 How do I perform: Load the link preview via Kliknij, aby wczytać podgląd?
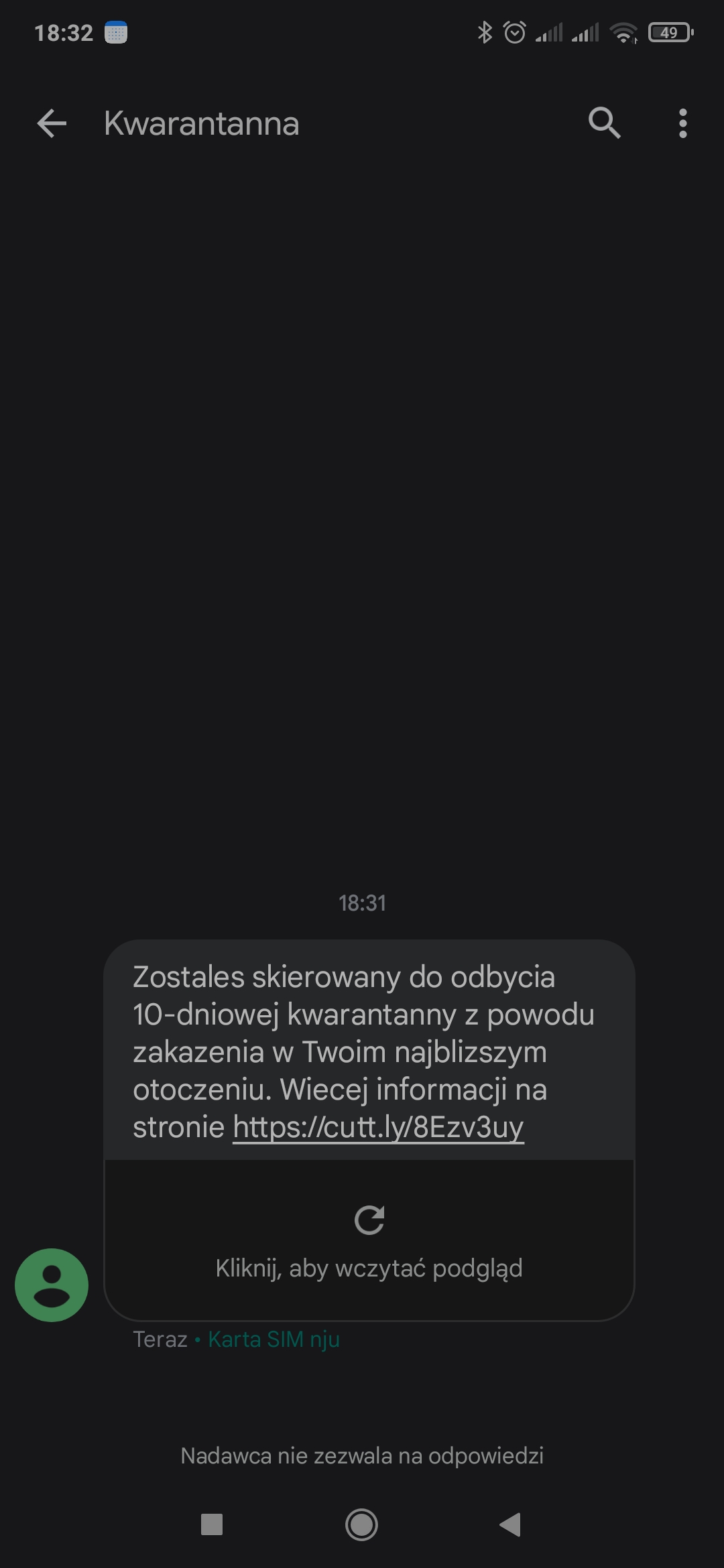point(369,1240)
